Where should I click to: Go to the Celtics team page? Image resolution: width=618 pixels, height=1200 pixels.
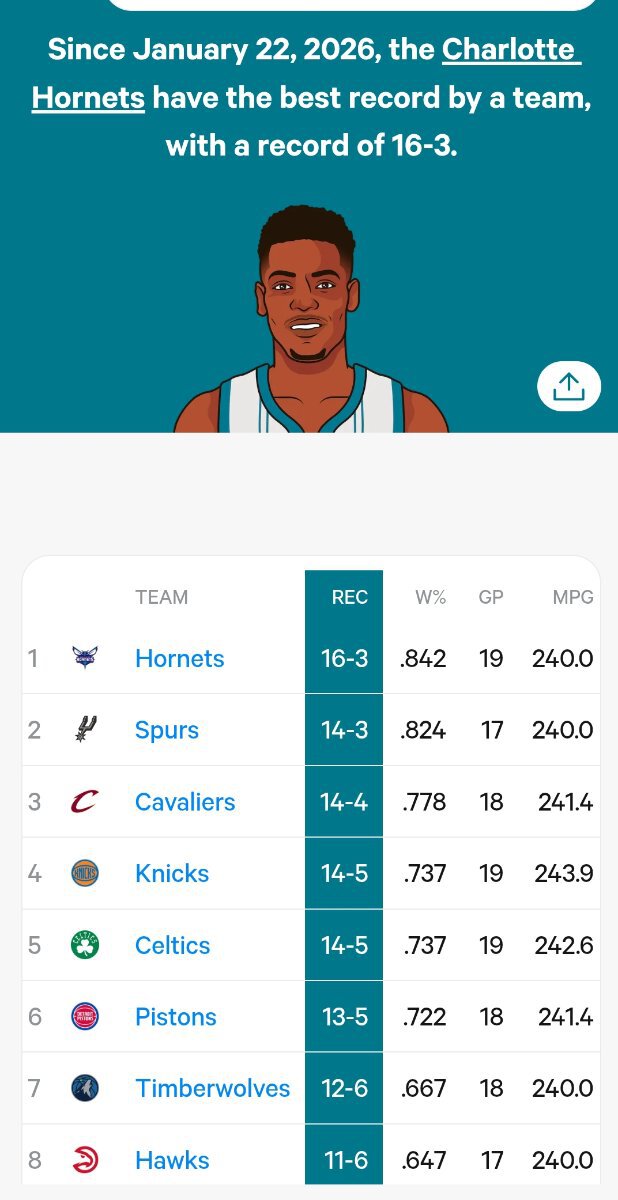click(x=173, y=945)
